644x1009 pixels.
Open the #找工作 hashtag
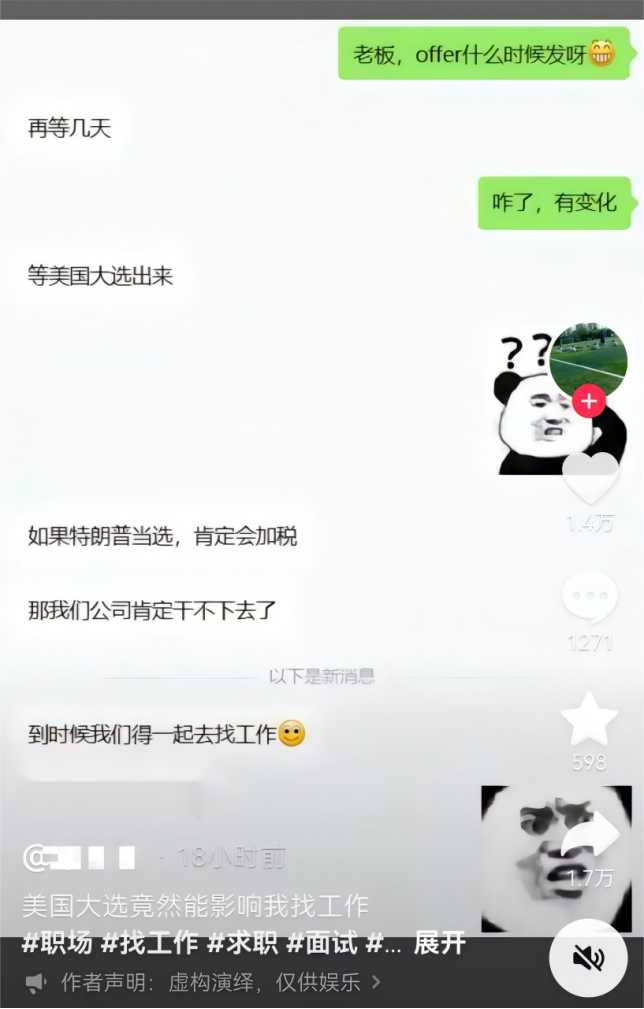[150, 942]
